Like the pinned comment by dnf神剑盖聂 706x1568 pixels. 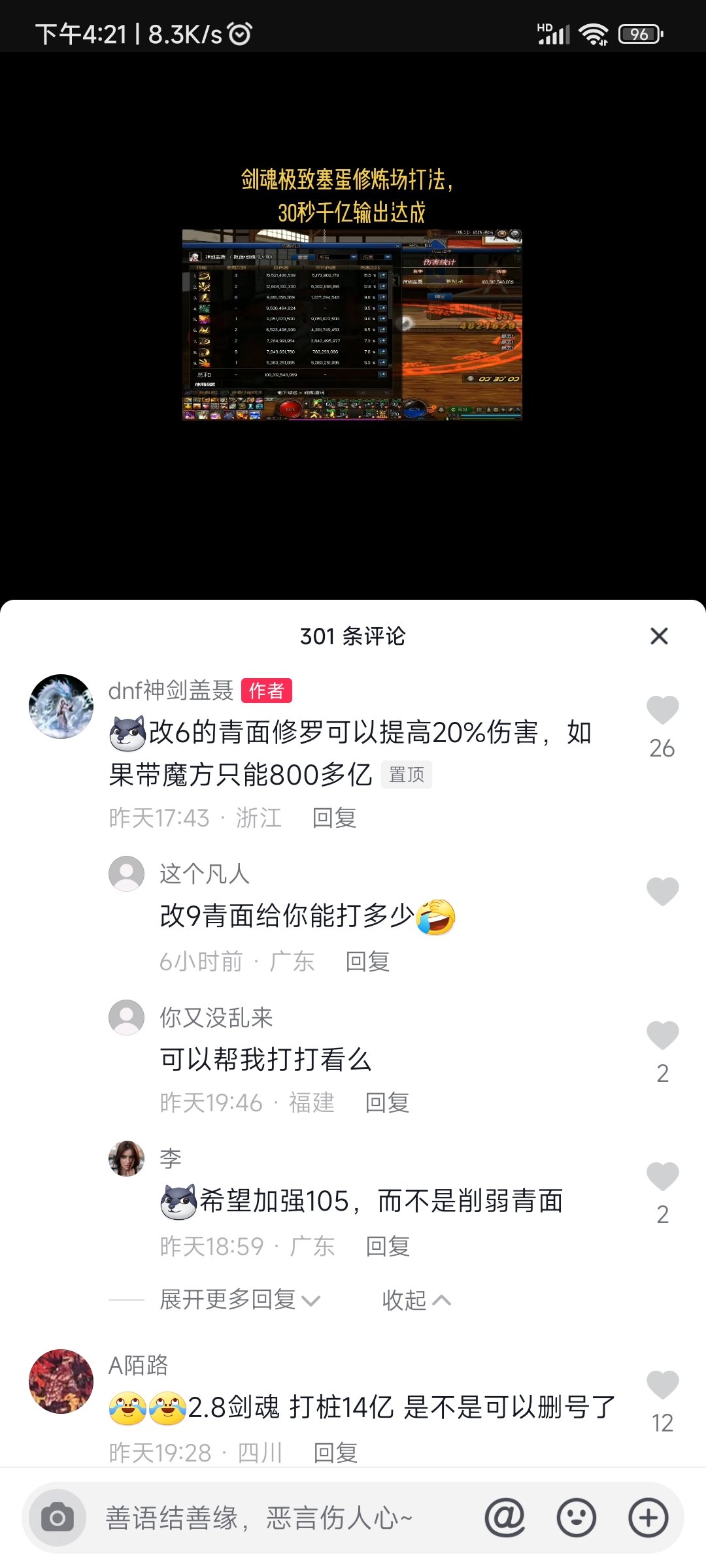[x=662, y=711]
